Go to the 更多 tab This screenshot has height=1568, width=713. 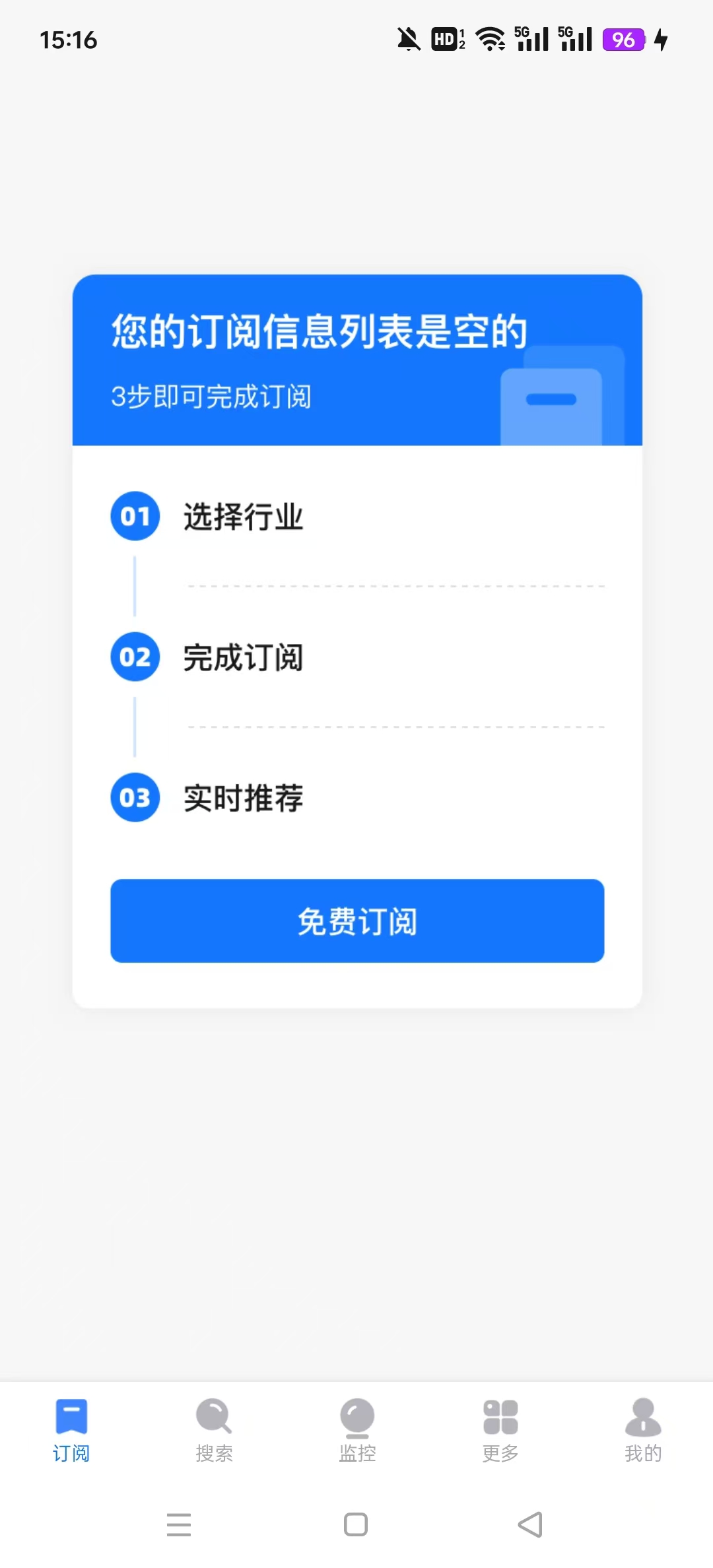pyautogui.click(x=500, y=1430)
